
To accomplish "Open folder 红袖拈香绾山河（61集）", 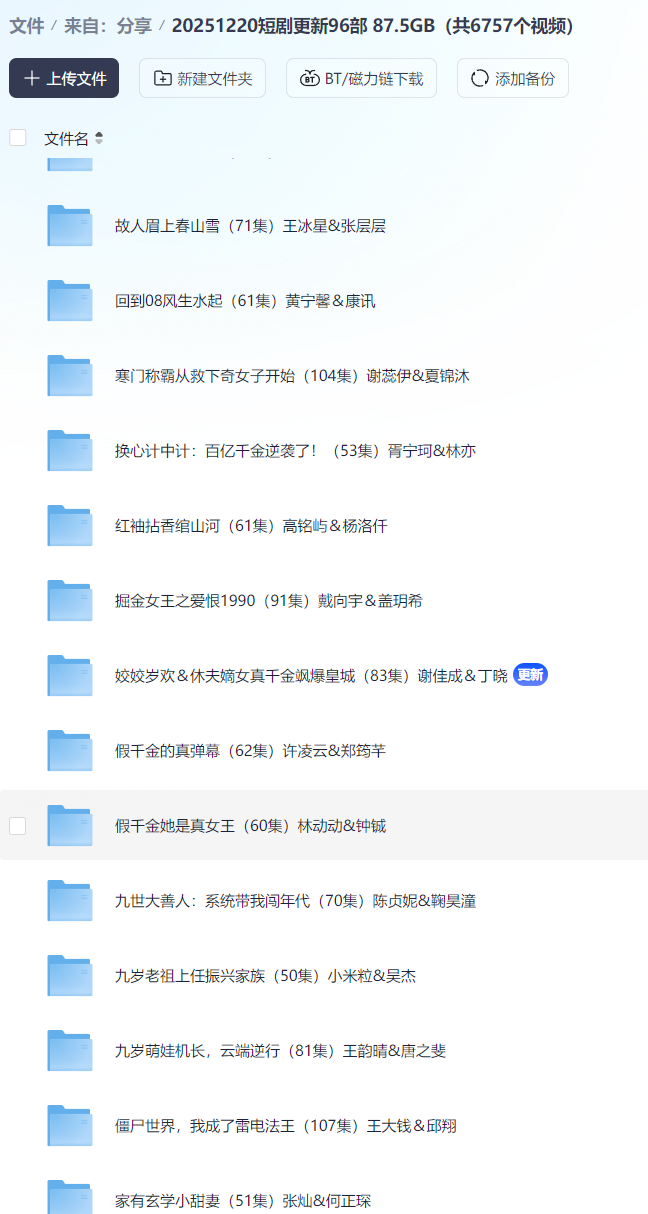I will (x=250, y=526).
